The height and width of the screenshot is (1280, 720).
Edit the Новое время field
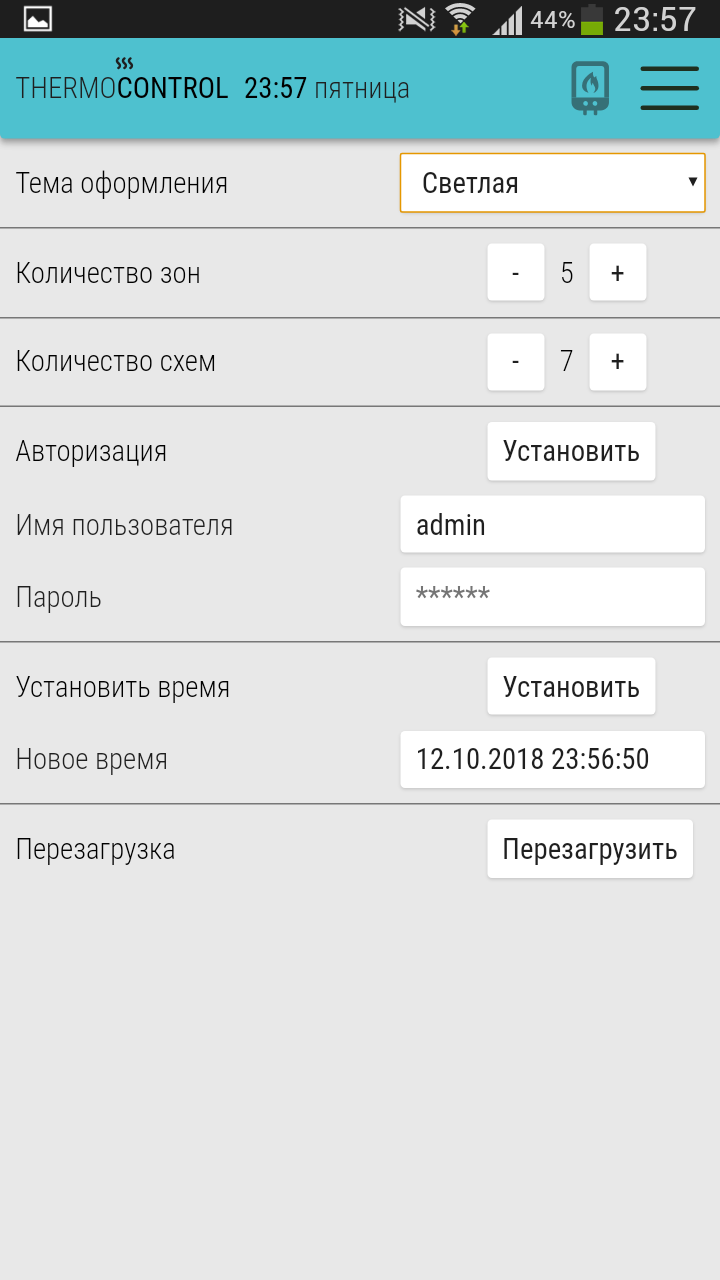click(x=552, y=759)
